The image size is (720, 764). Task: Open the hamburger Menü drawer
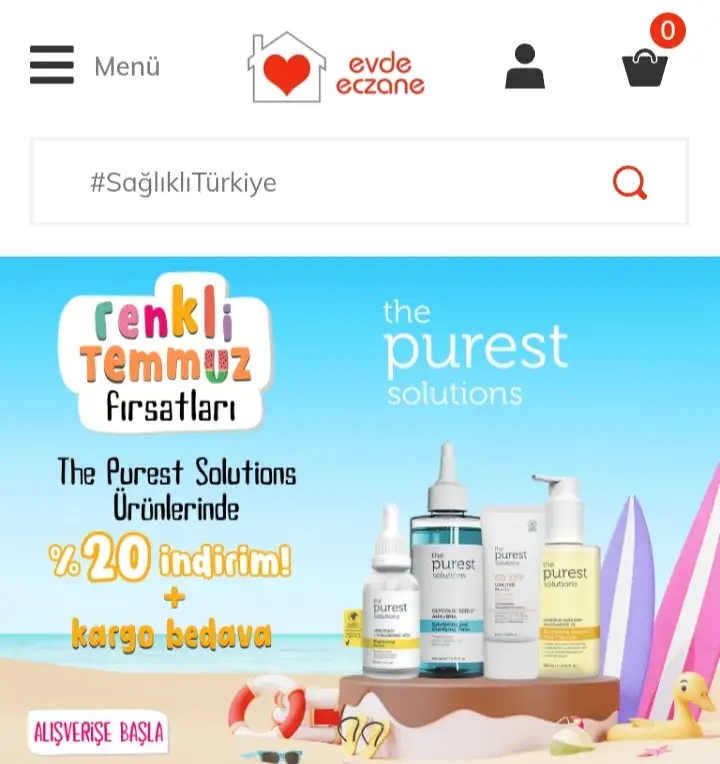53,66
